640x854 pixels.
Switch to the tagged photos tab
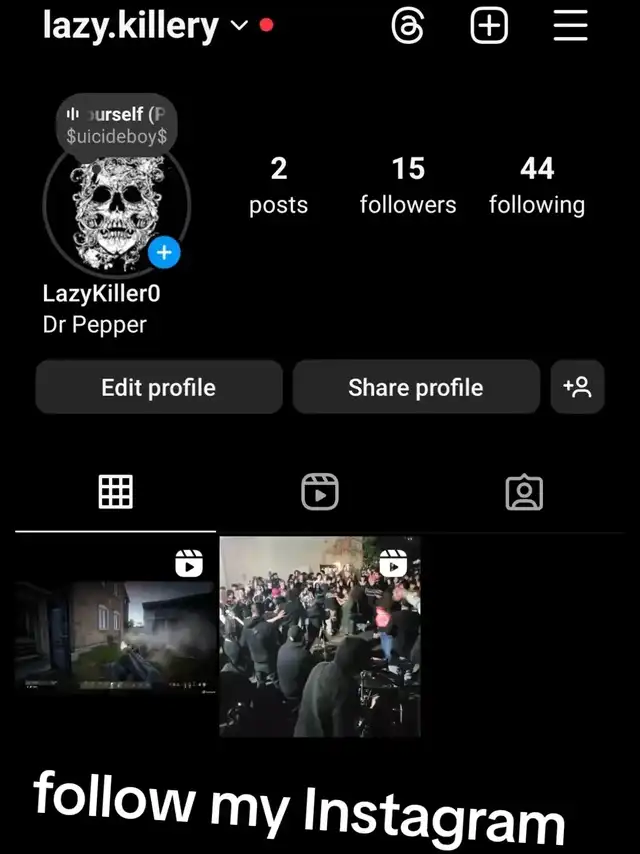point(524,491)
